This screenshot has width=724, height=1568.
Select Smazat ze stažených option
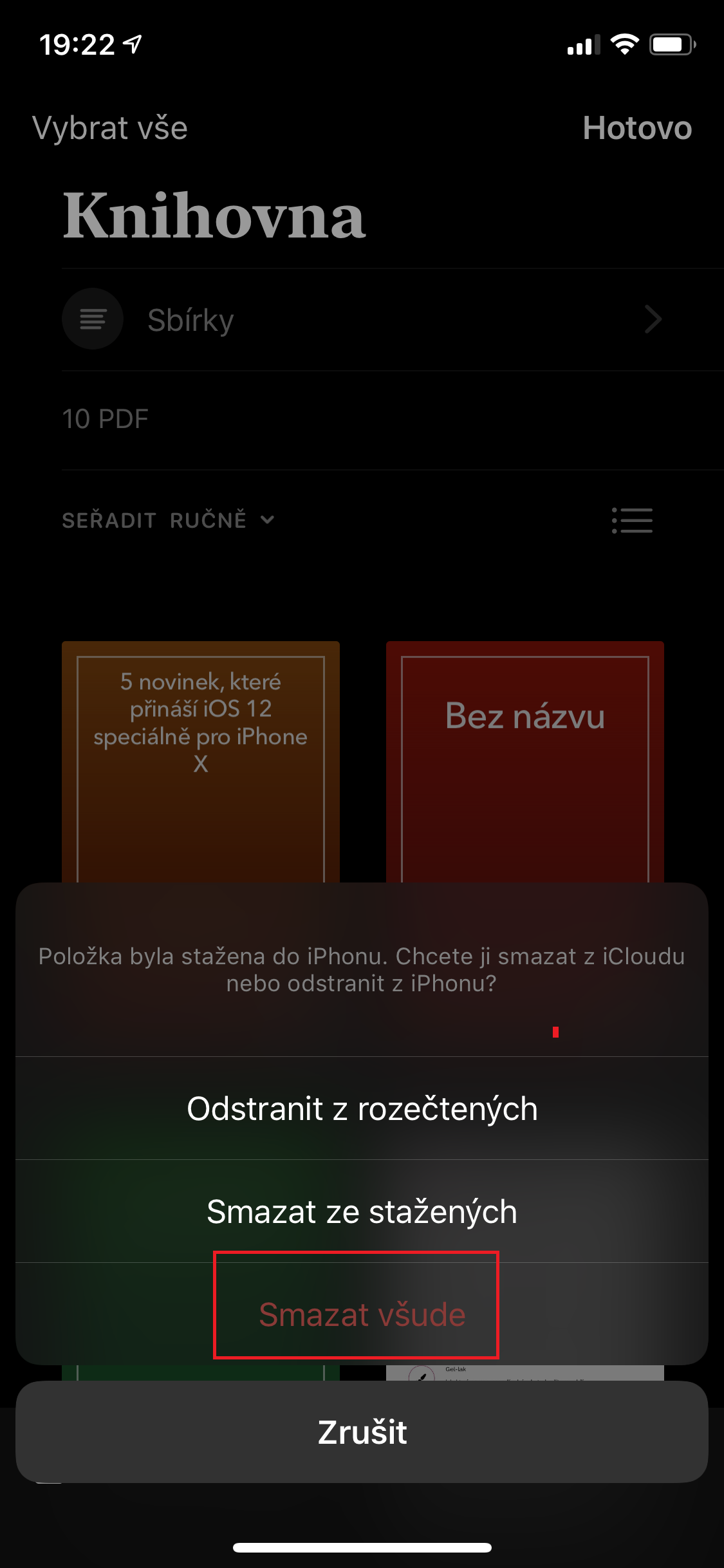pos(362,1211)
